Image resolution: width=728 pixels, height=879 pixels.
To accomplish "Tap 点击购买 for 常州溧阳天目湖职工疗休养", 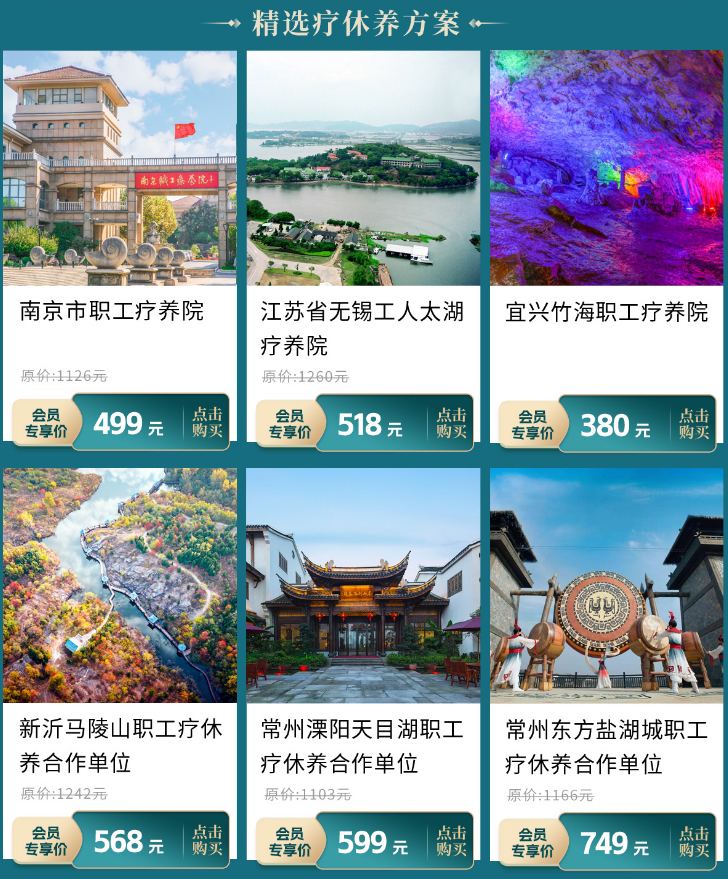I will [451, 842].
